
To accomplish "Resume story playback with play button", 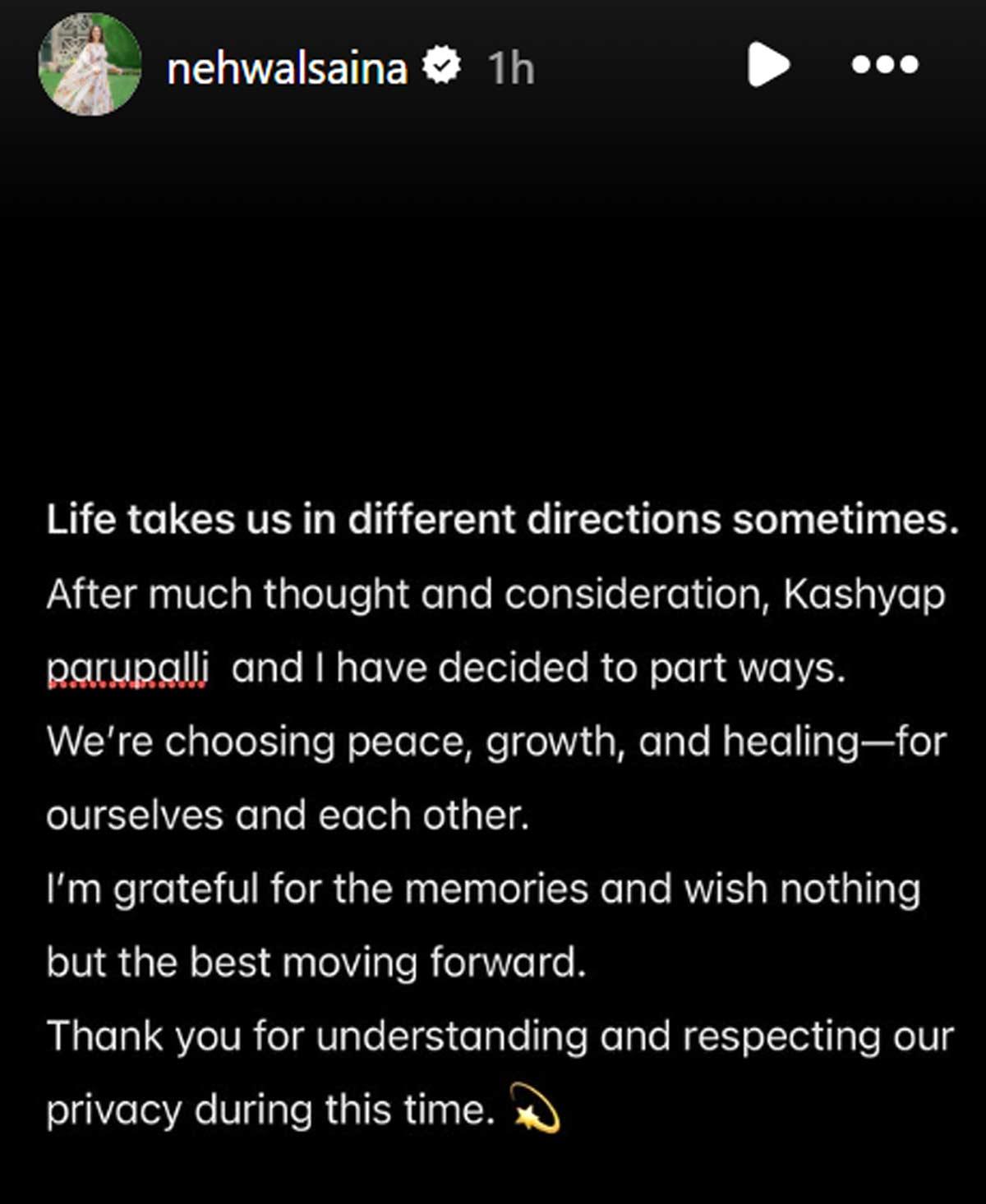I will click(767, 65).
